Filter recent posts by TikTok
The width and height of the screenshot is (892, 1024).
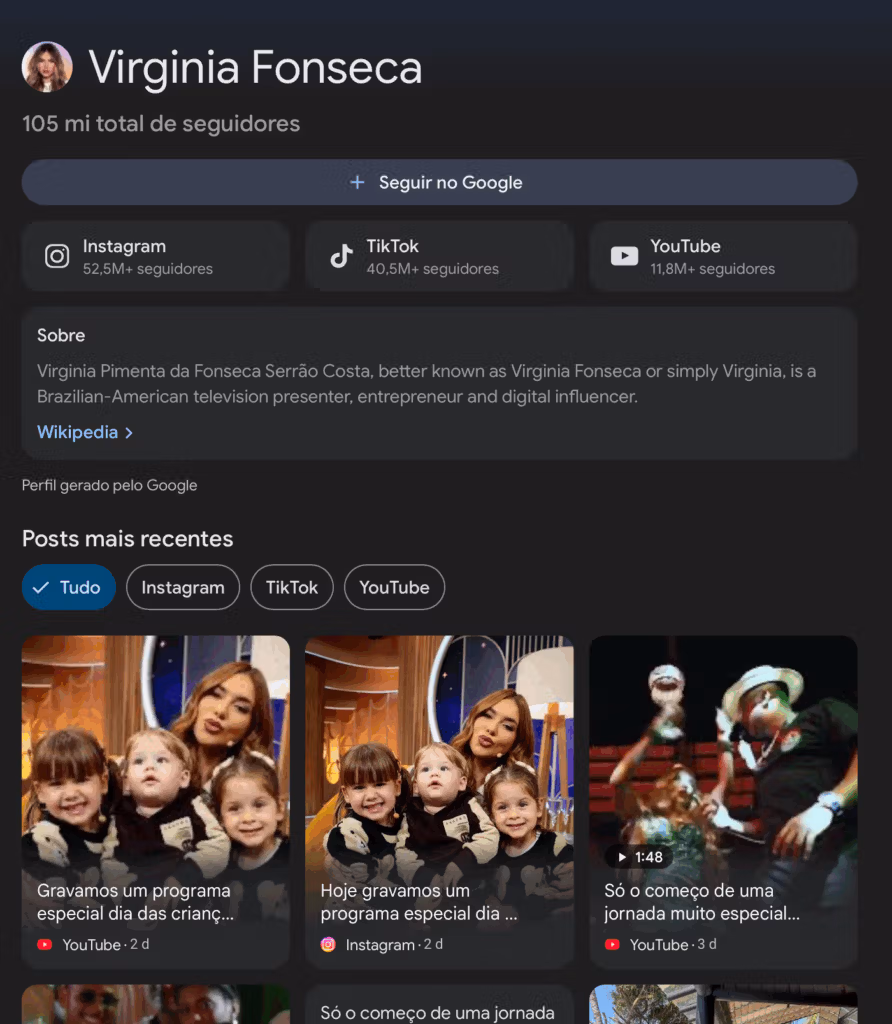(x=291, y=588)
